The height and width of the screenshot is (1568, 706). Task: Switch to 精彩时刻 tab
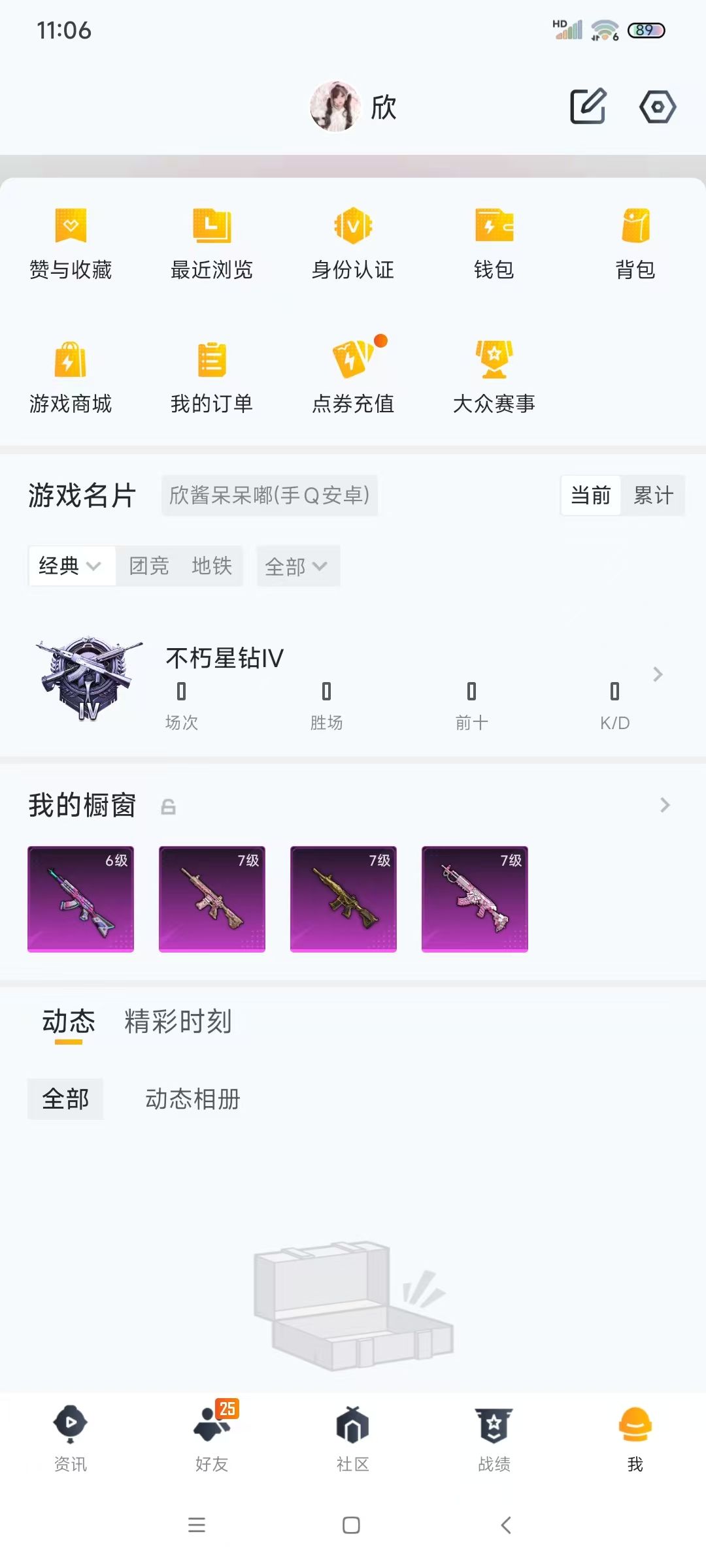(x=178, y=1021)
